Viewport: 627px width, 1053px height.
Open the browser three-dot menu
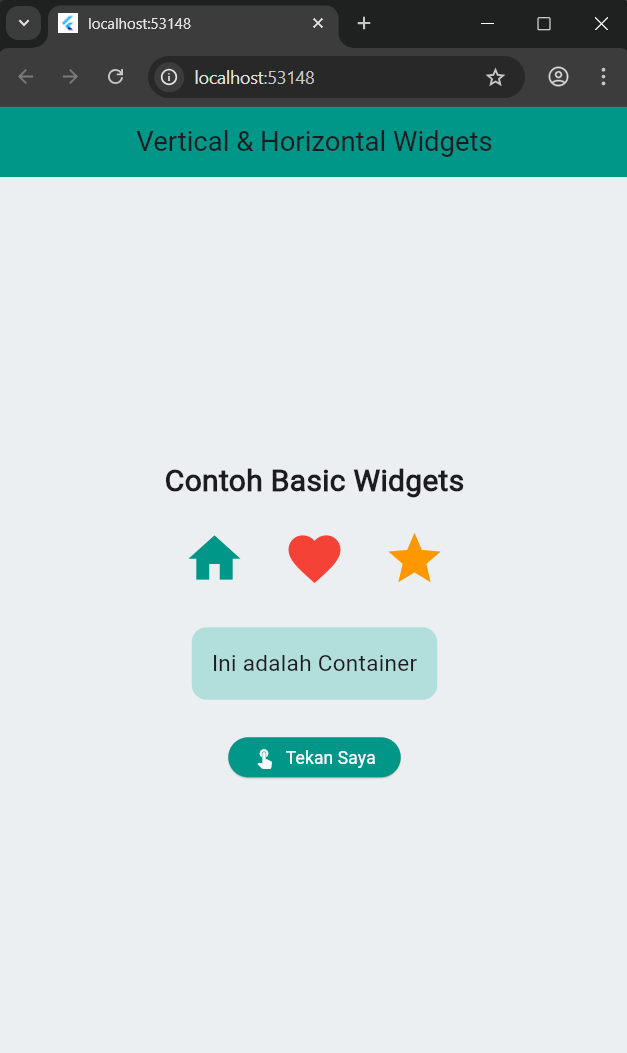(603, 77)
